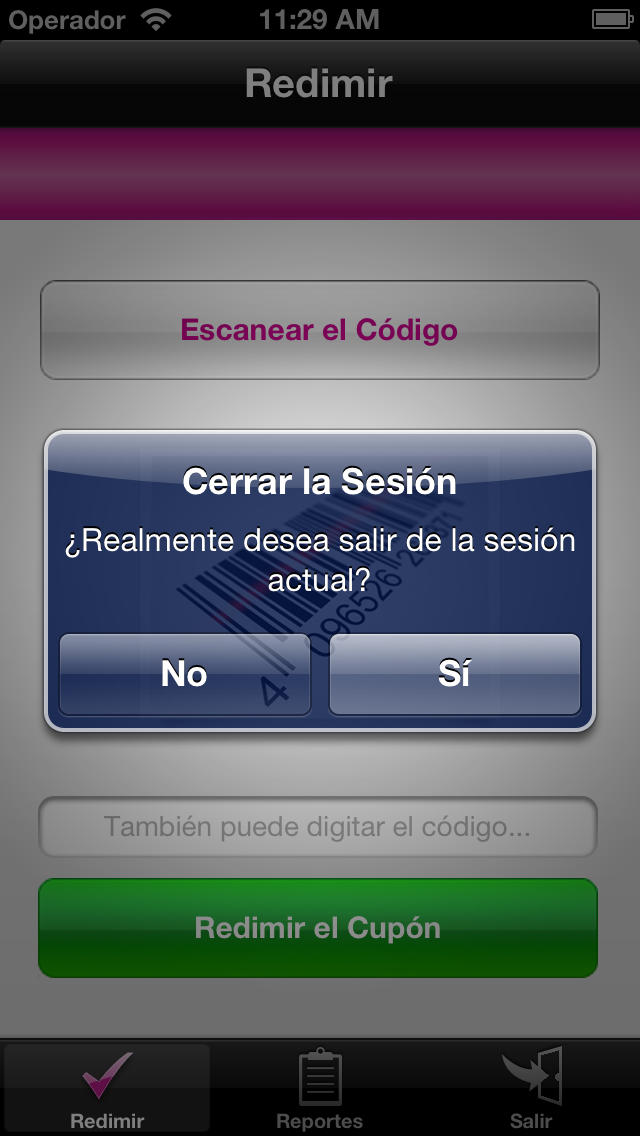This screenshot has height=1136, width=640.
Task: Switch to the Redimir tab
Action: (x=107, y=1088)
